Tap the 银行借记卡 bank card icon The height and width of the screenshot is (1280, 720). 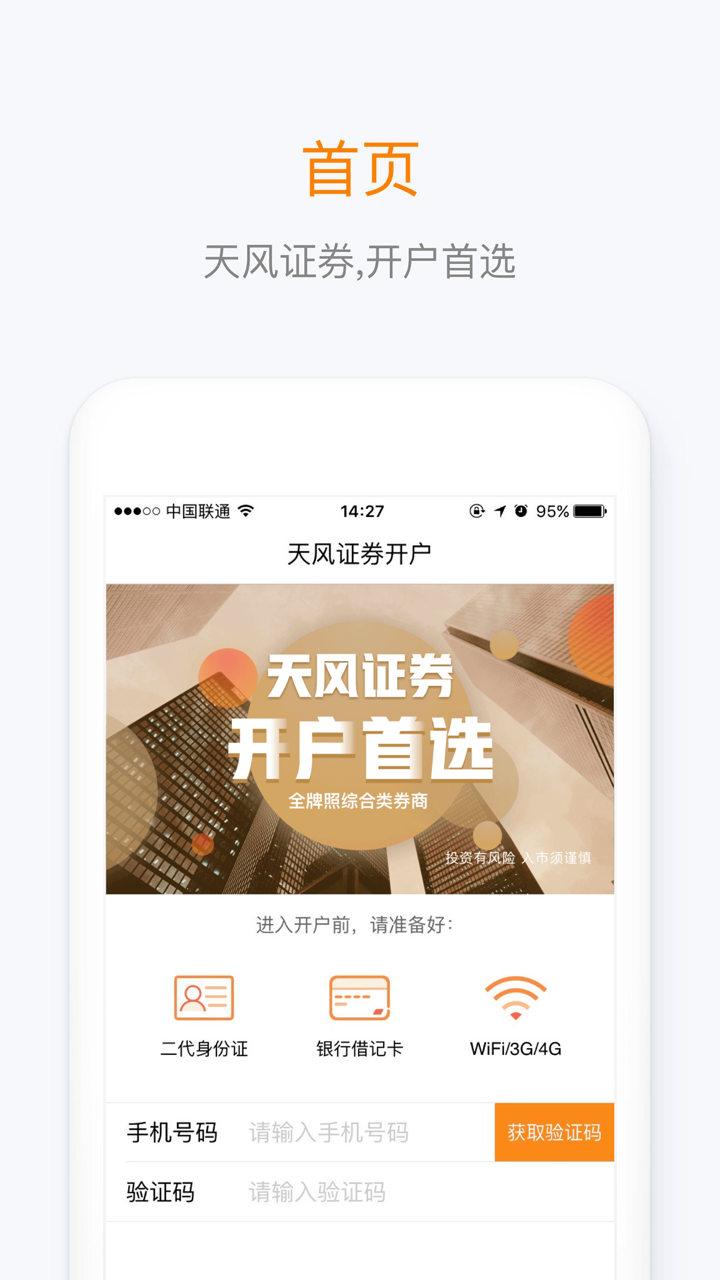360,997
